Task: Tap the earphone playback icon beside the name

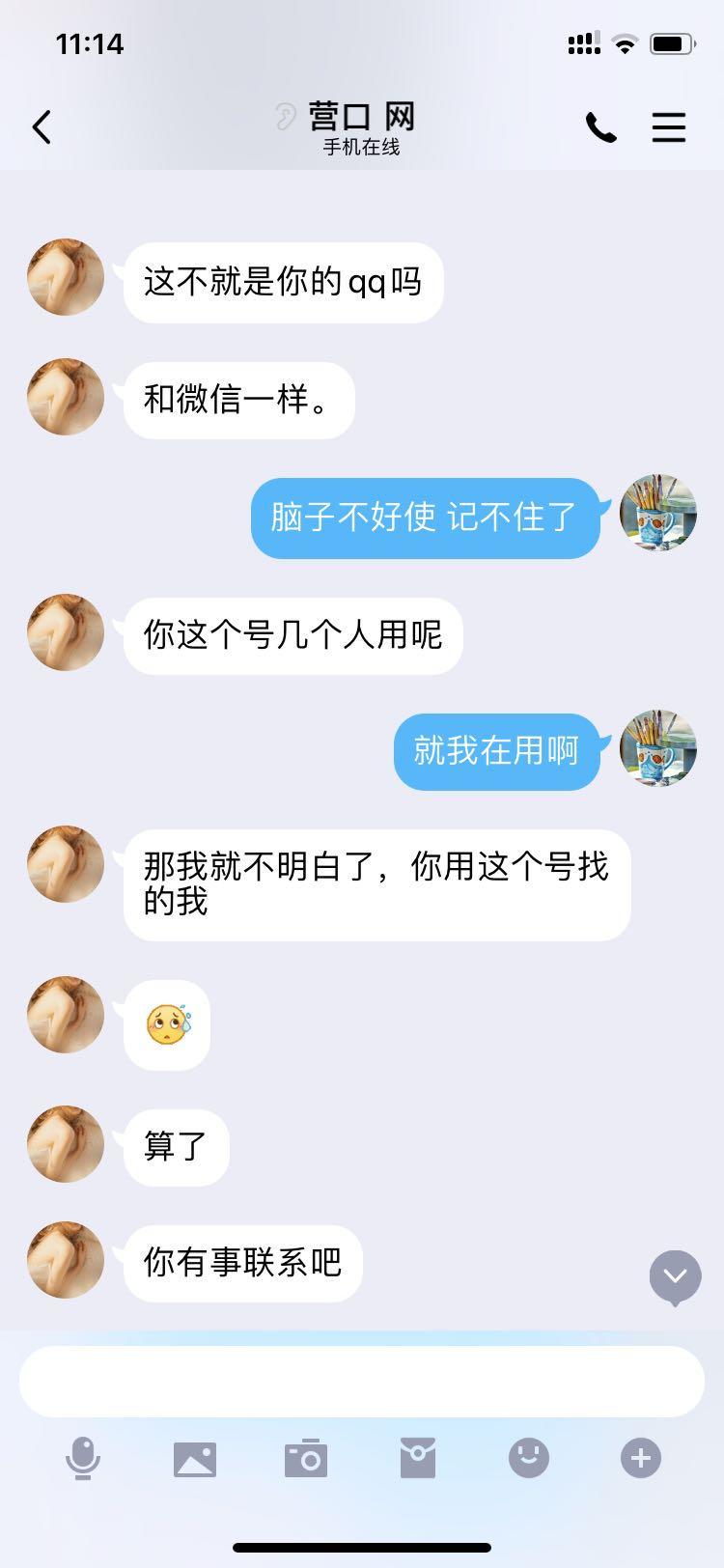Action: pos(285,115)
